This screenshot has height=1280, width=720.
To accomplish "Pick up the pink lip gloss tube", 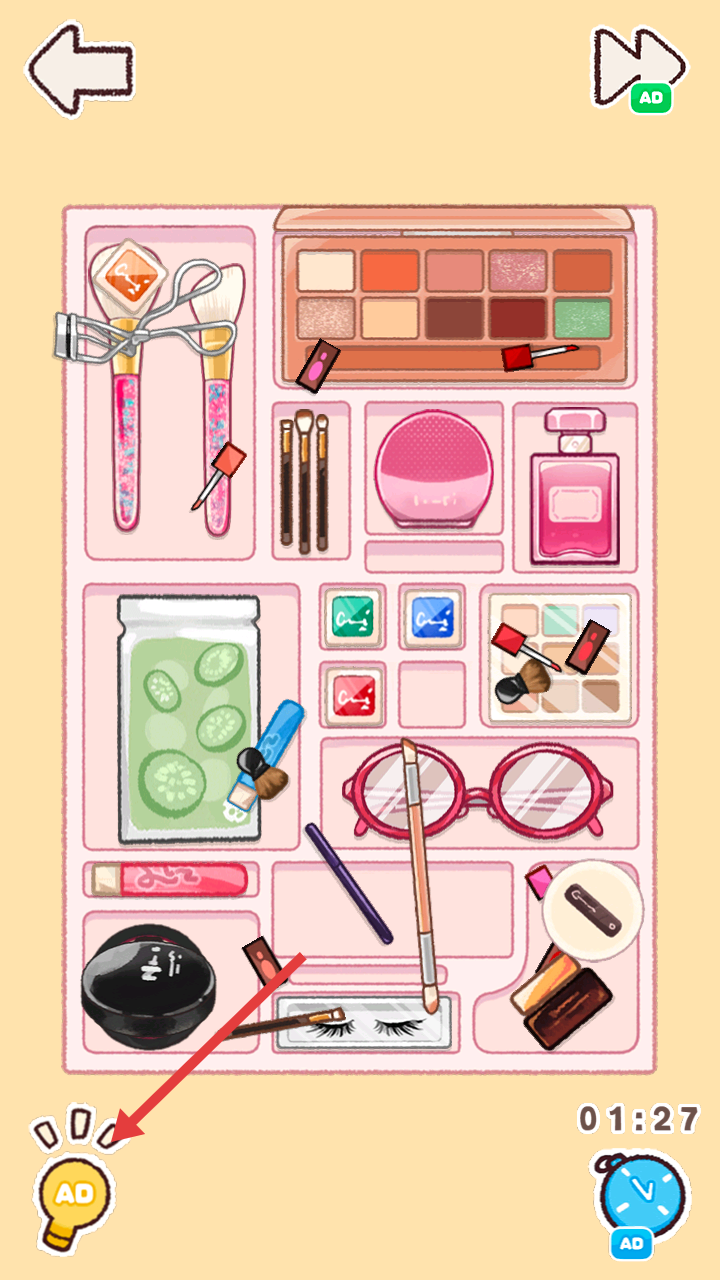I will 170,878.
